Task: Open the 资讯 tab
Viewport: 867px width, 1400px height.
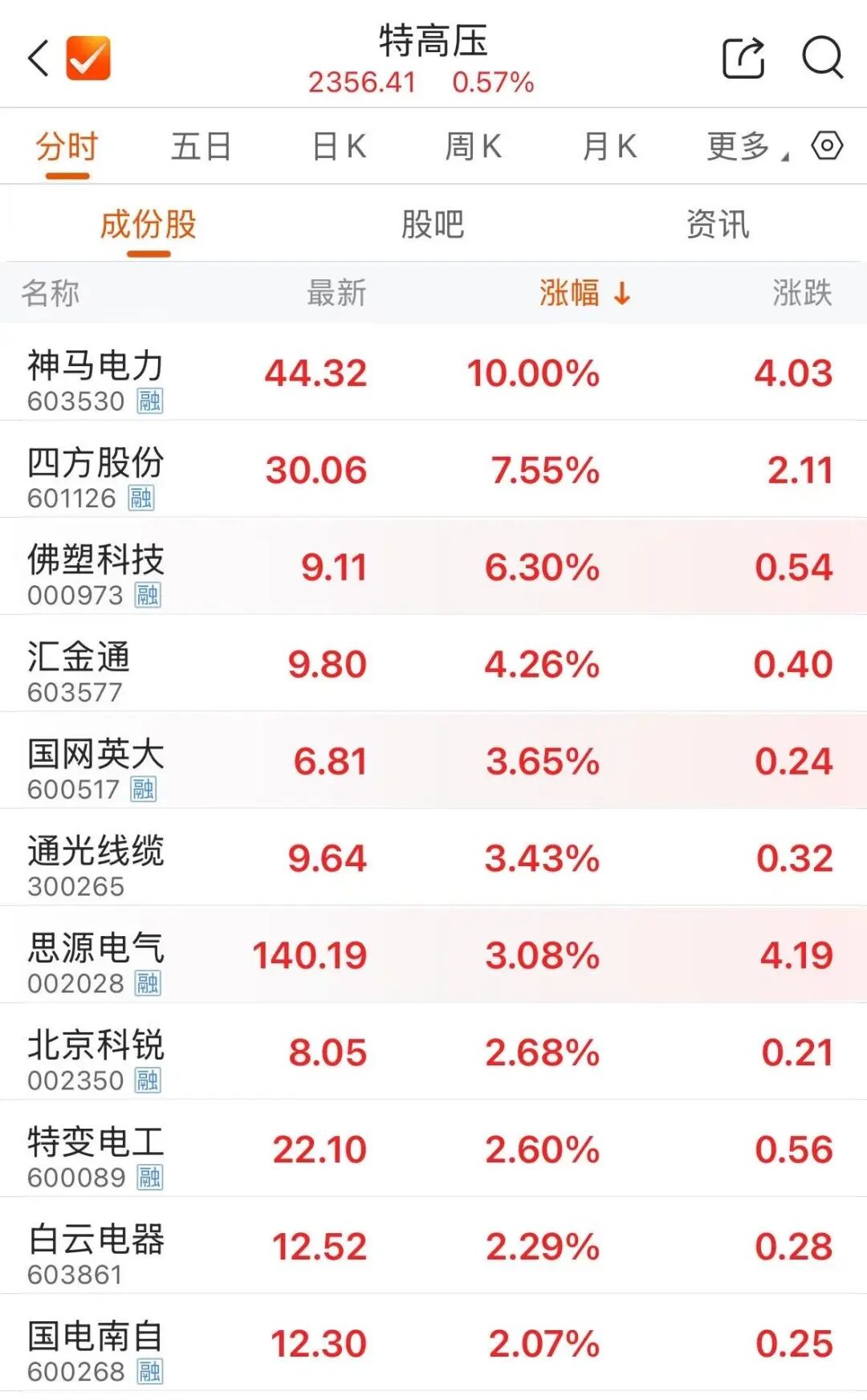Action: [717, 225]
